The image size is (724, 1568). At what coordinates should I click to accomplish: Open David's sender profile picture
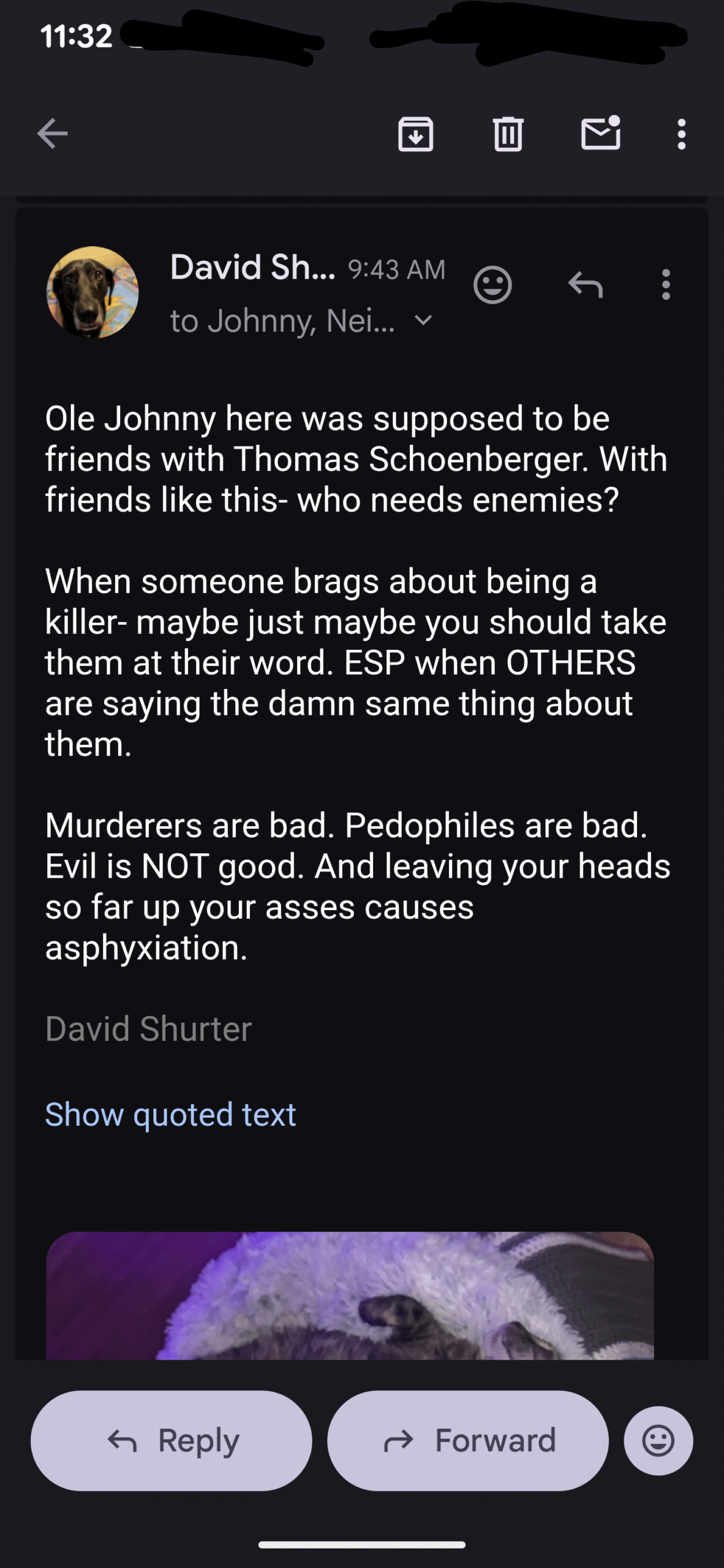click(x=92, y=292)
